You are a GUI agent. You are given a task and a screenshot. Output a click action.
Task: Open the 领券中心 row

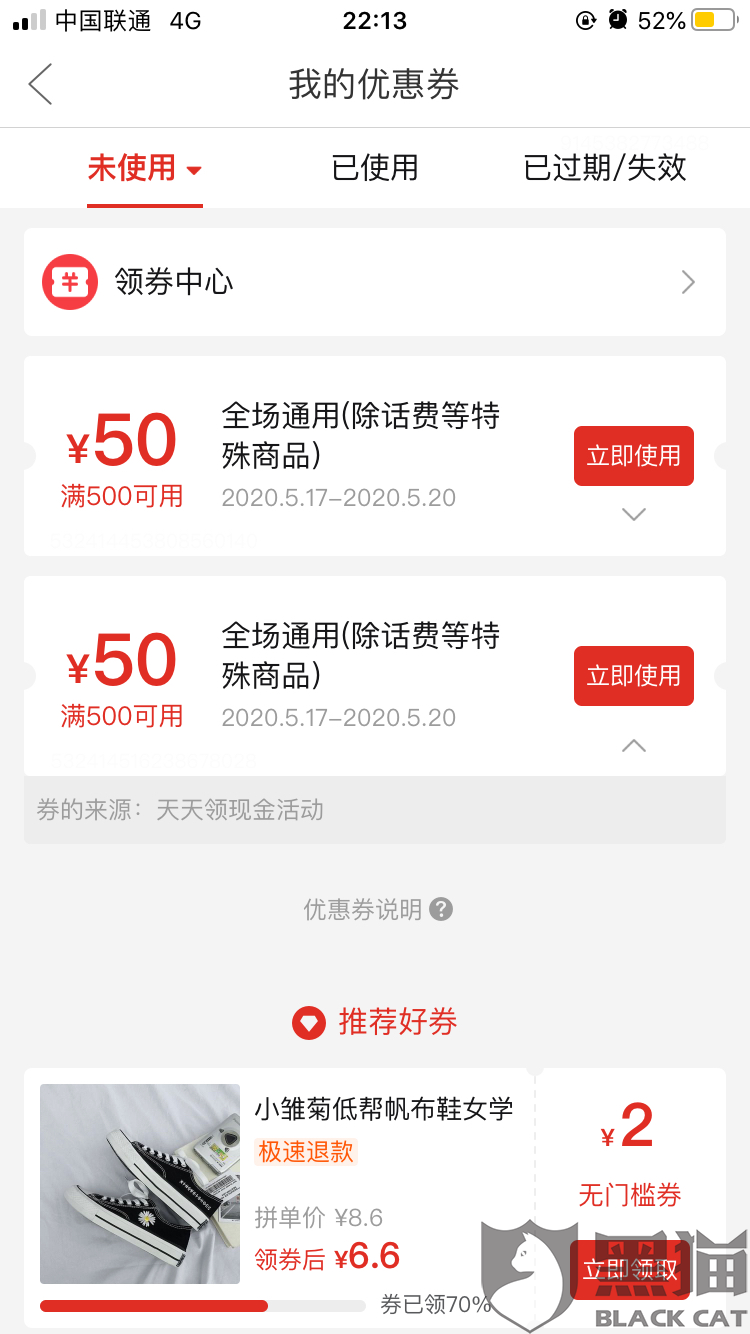click(375, 282)
